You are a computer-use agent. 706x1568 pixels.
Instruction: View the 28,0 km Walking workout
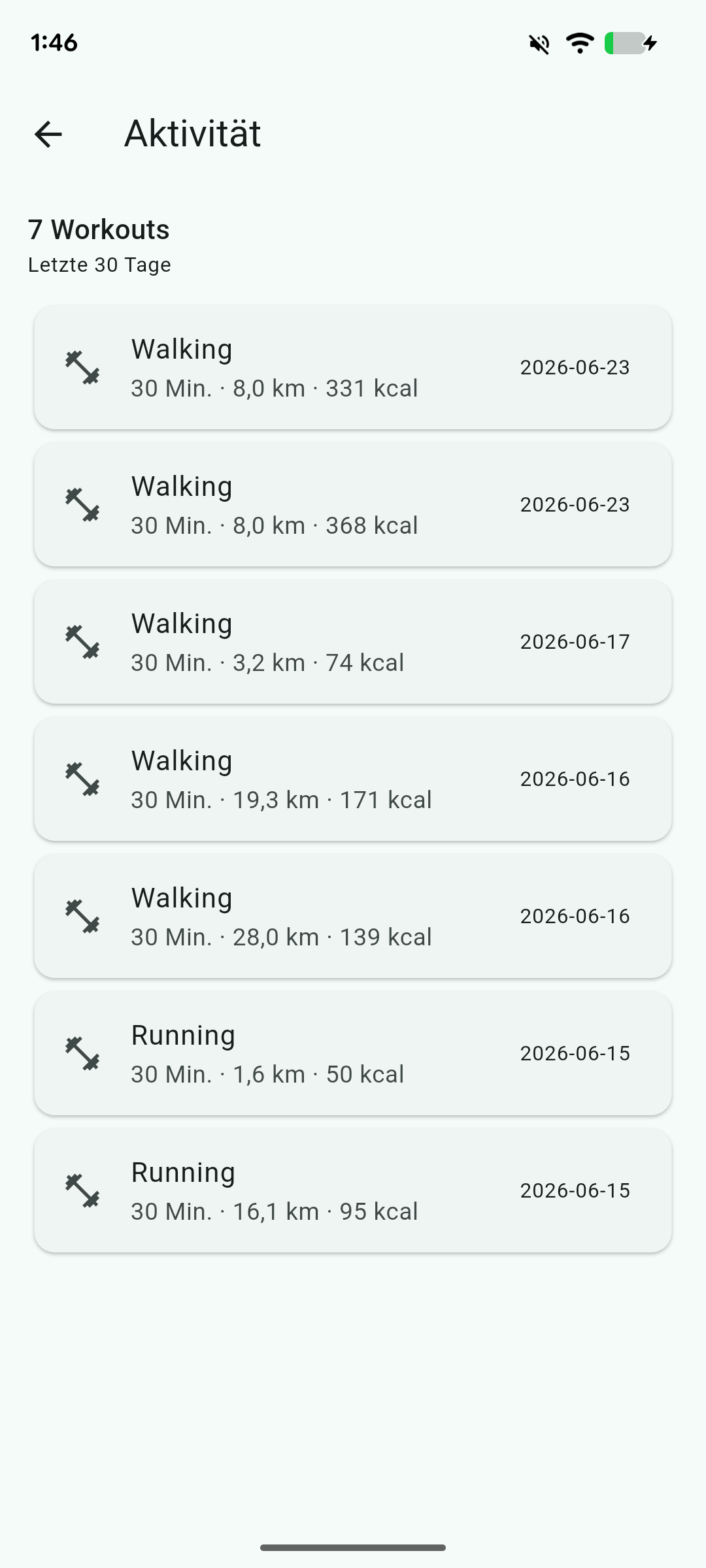tap(353, 916)
